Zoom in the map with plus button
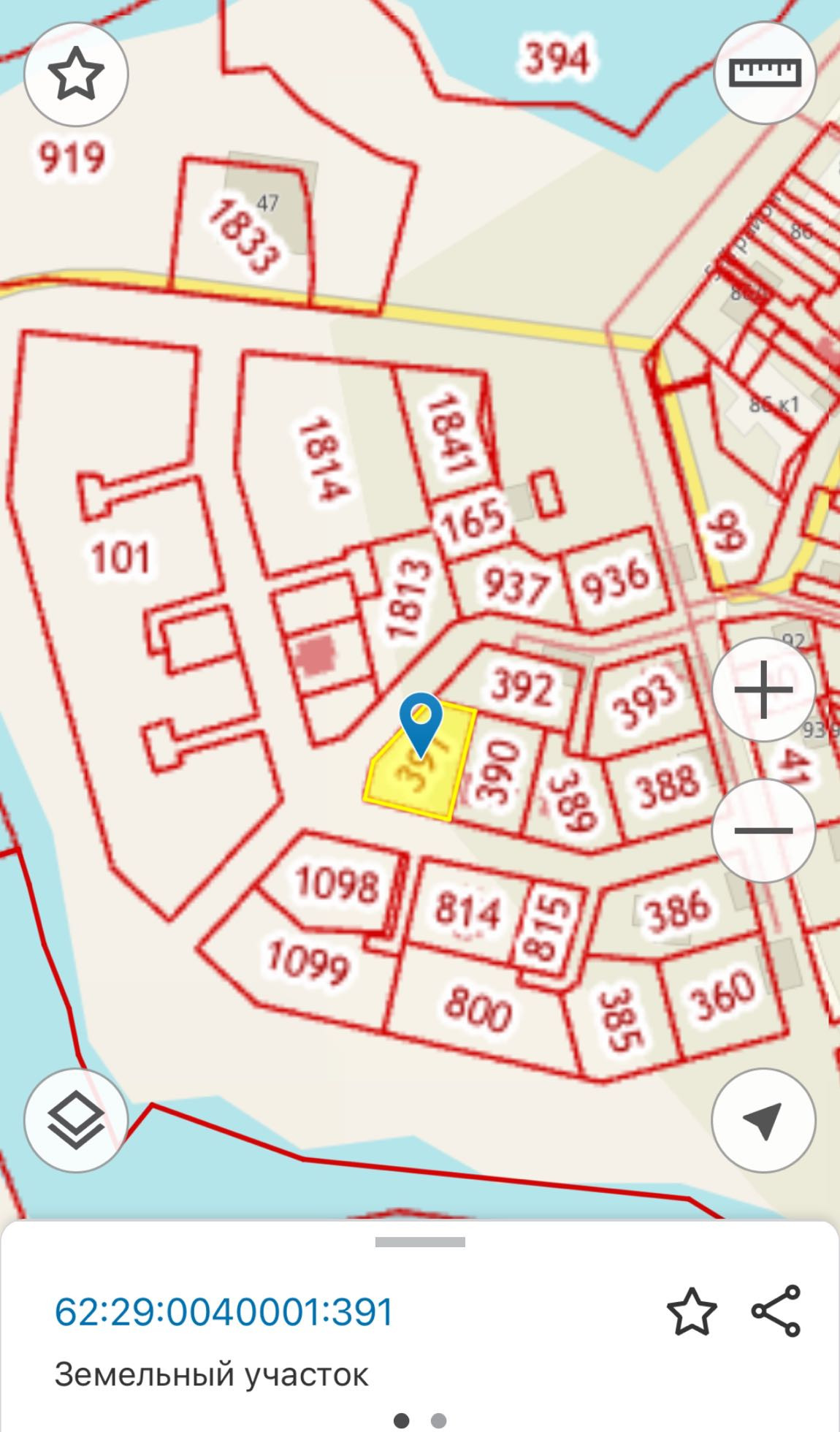 click(764, 690)
